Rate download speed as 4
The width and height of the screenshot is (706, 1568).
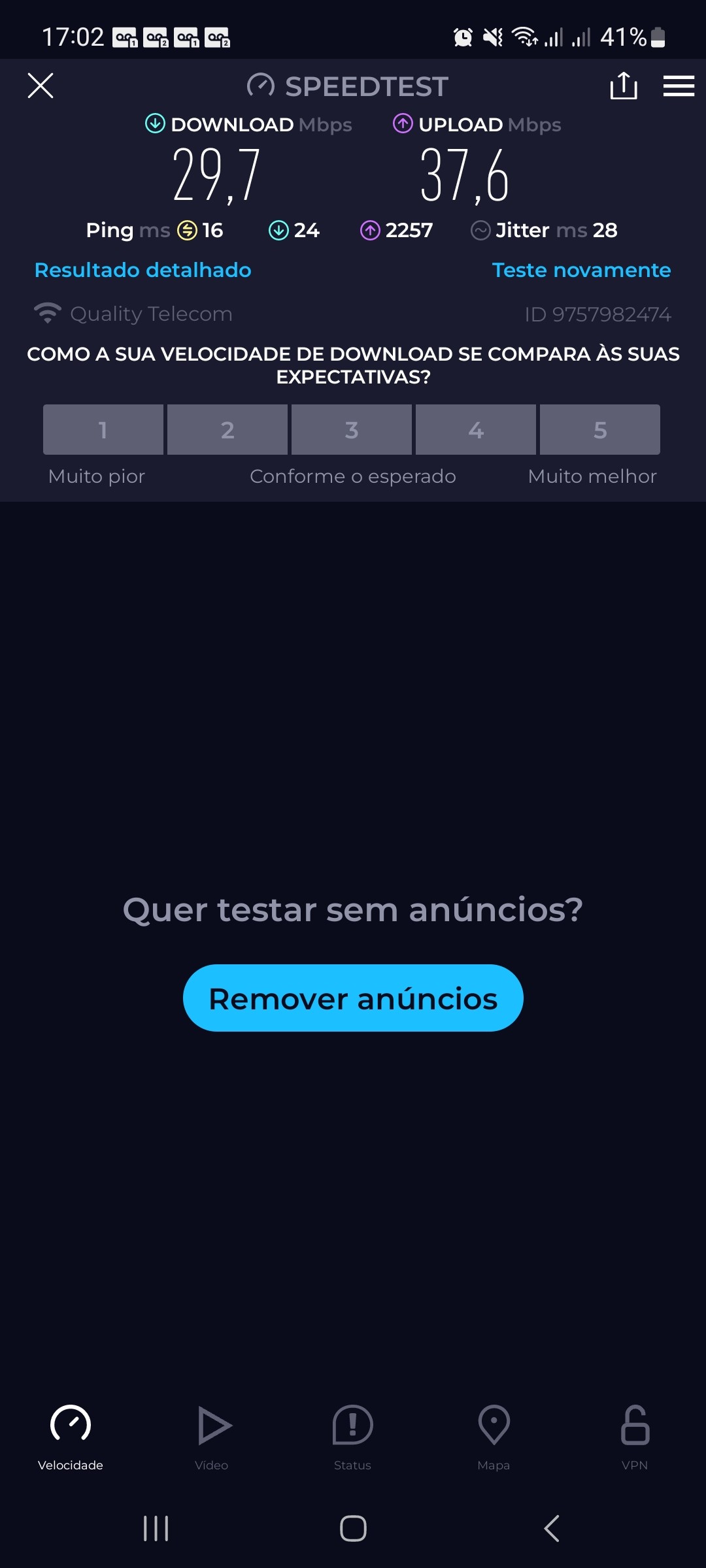[x=476, y=429]
